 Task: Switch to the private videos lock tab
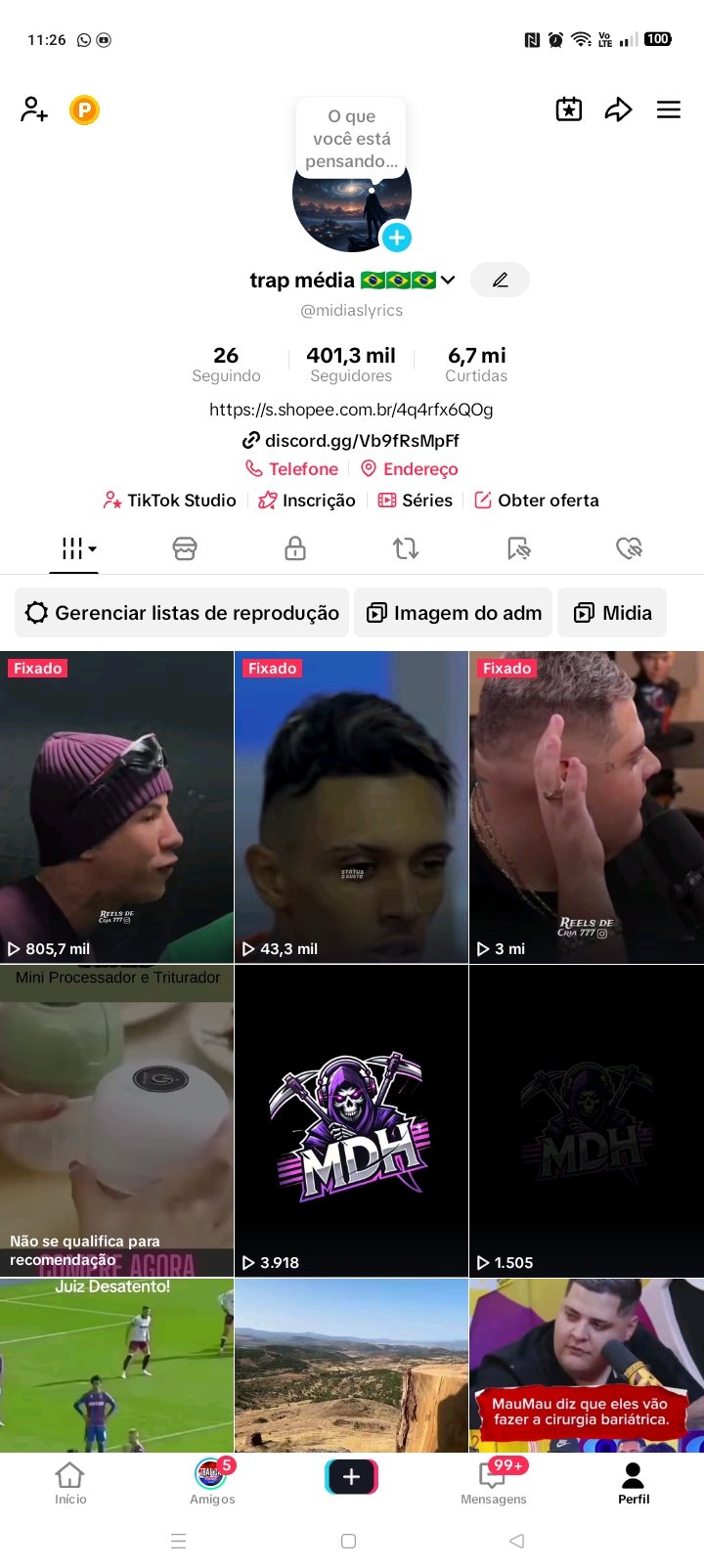(295, 548)
